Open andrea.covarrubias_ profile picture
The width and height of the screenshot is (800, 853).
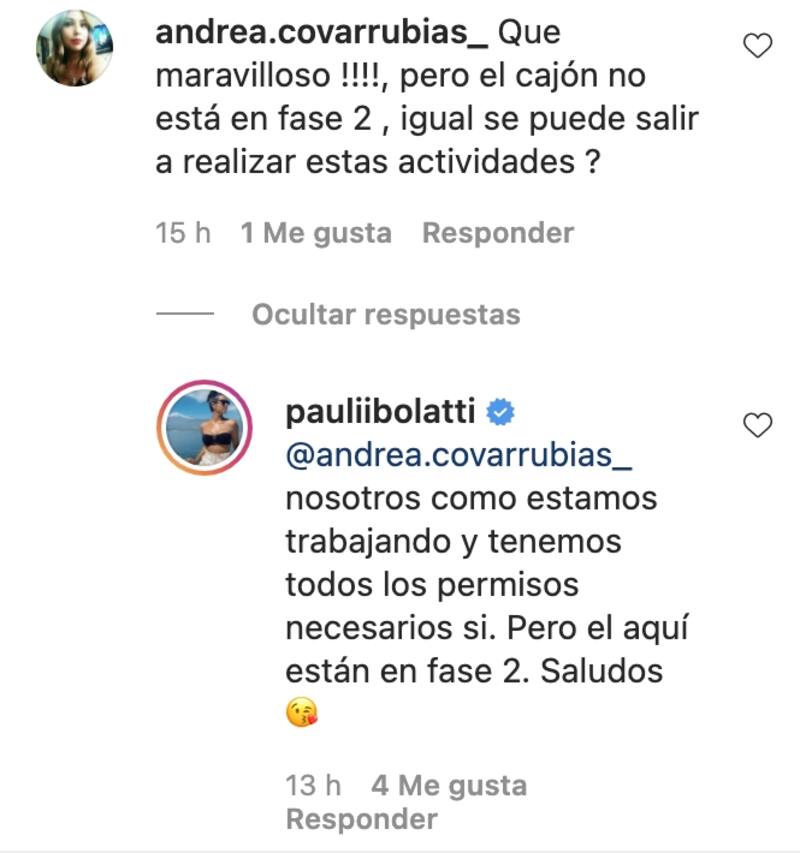74,50
